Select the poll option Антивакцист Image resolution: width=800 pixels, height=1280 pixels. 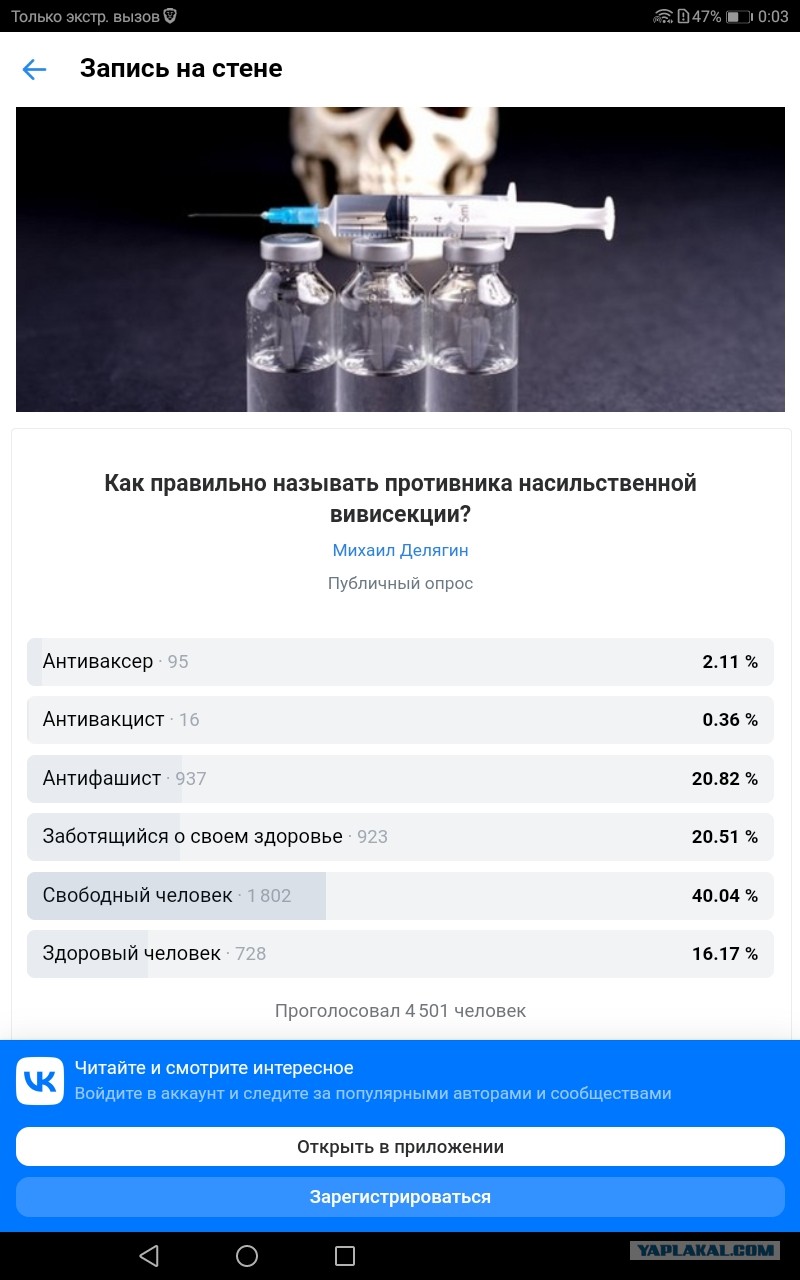[400, 720]
